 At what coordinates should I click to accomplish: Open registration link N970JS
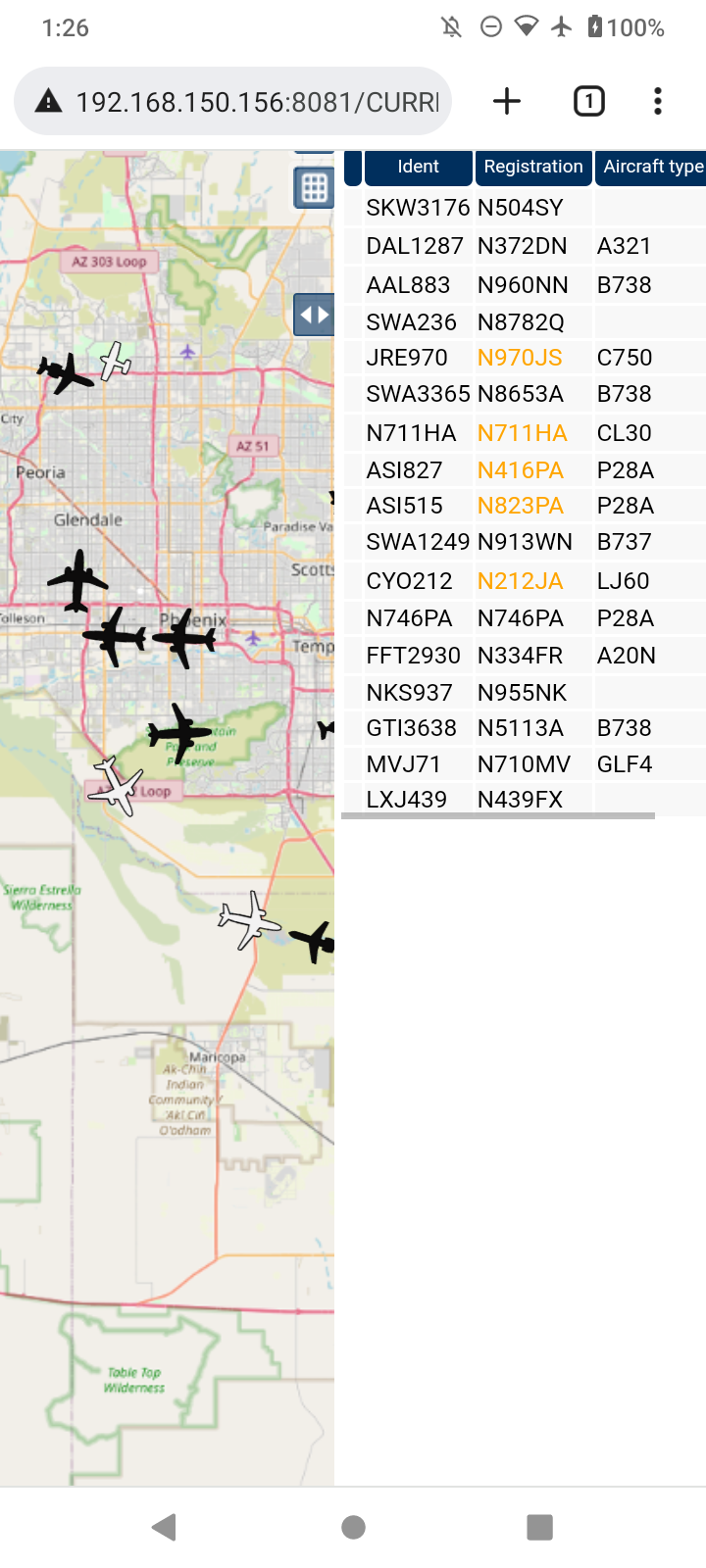520,358
